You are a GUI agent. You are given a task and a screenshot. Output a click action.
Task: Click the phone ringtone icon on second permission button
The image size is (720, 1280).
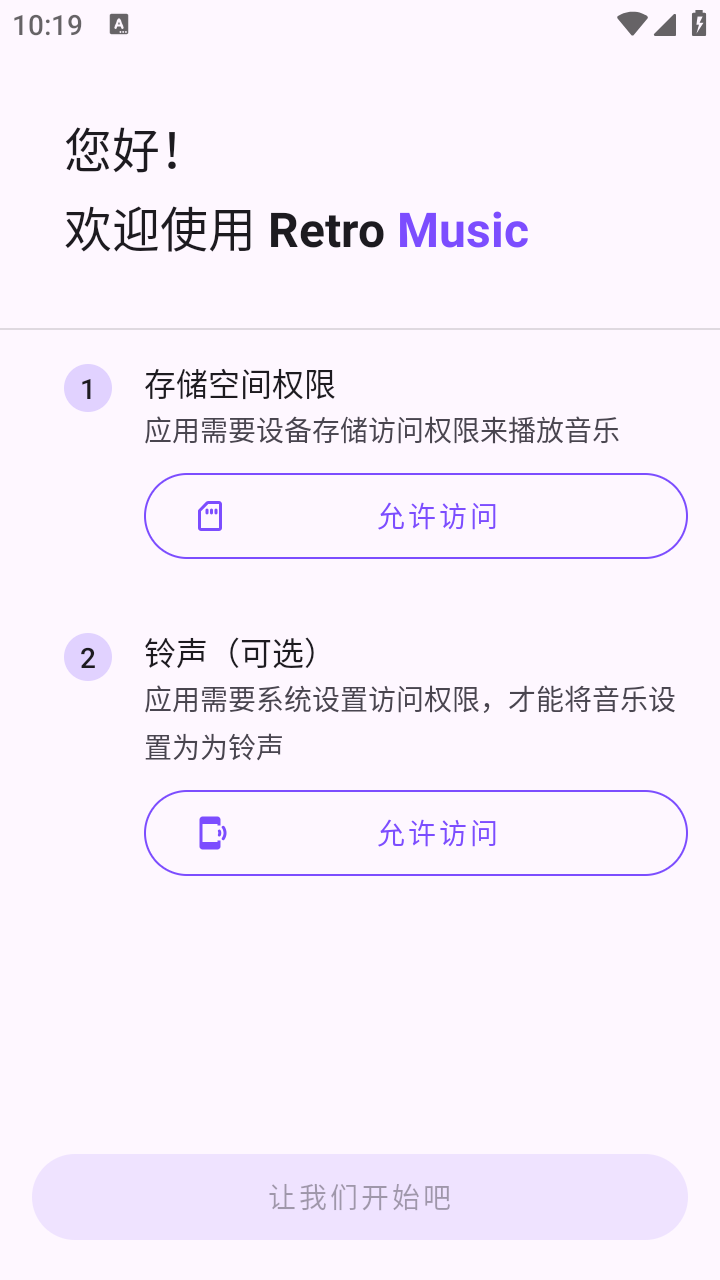pos(210,833)
